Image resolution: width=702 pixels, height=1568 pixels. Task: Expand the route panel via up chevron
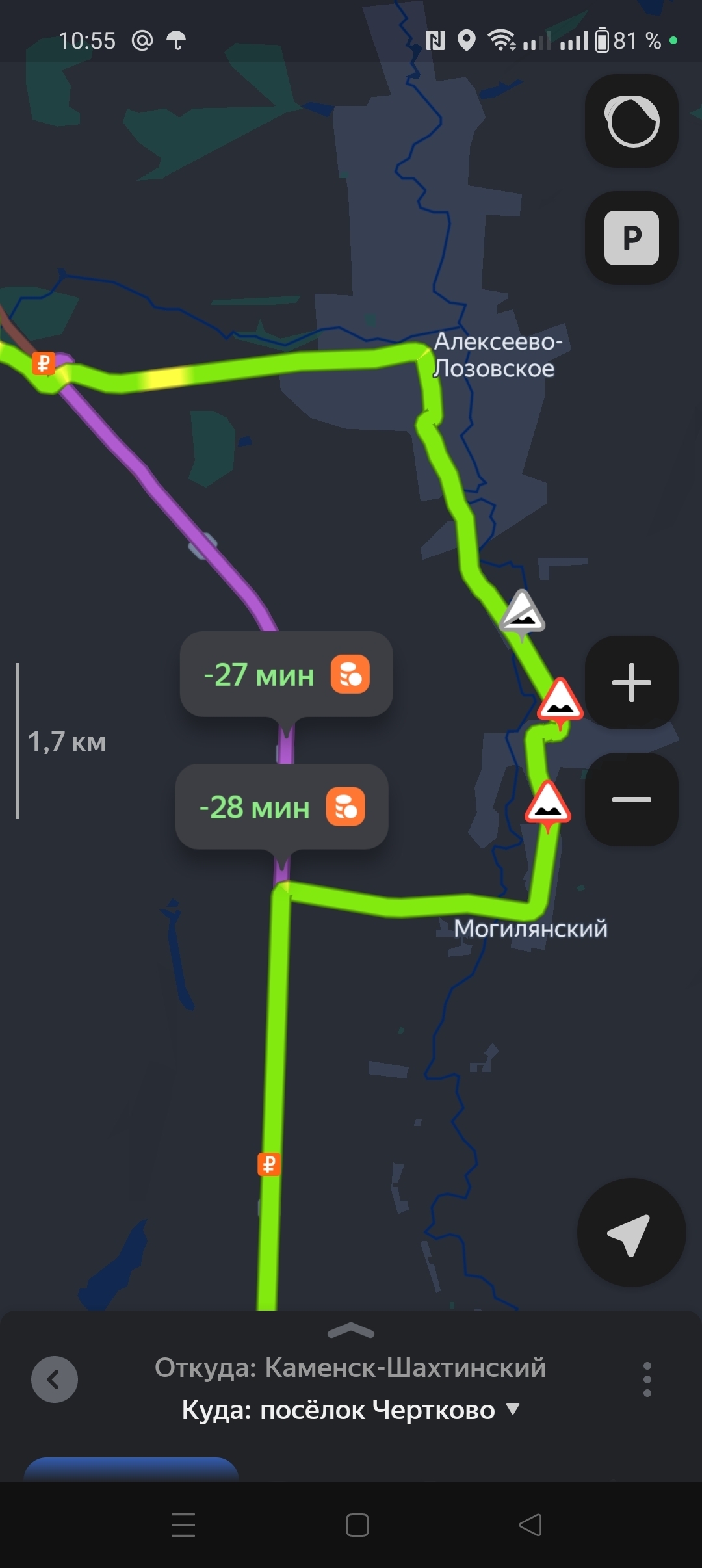coord(351,1331)
